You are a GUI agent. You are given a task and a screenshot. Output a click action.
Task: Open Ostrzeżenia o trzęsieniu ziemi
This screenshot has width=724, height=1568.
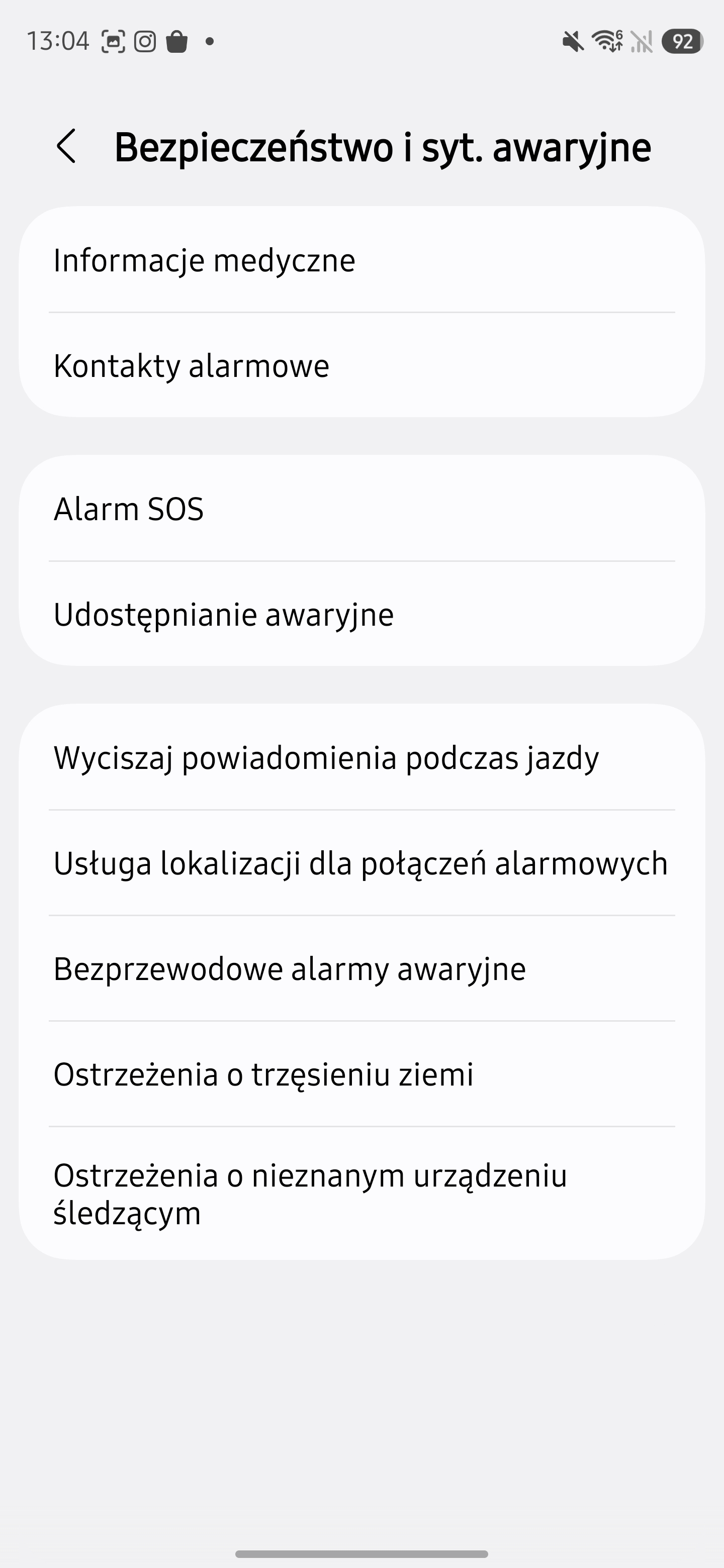(361, 1074)
